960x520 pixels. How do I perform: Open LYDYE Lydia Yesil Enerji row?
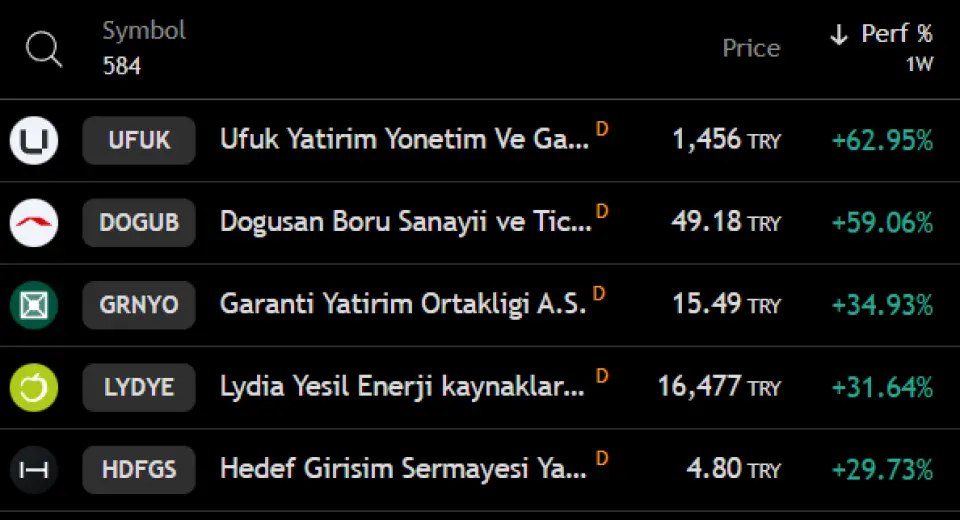click(x=404, y=386)
